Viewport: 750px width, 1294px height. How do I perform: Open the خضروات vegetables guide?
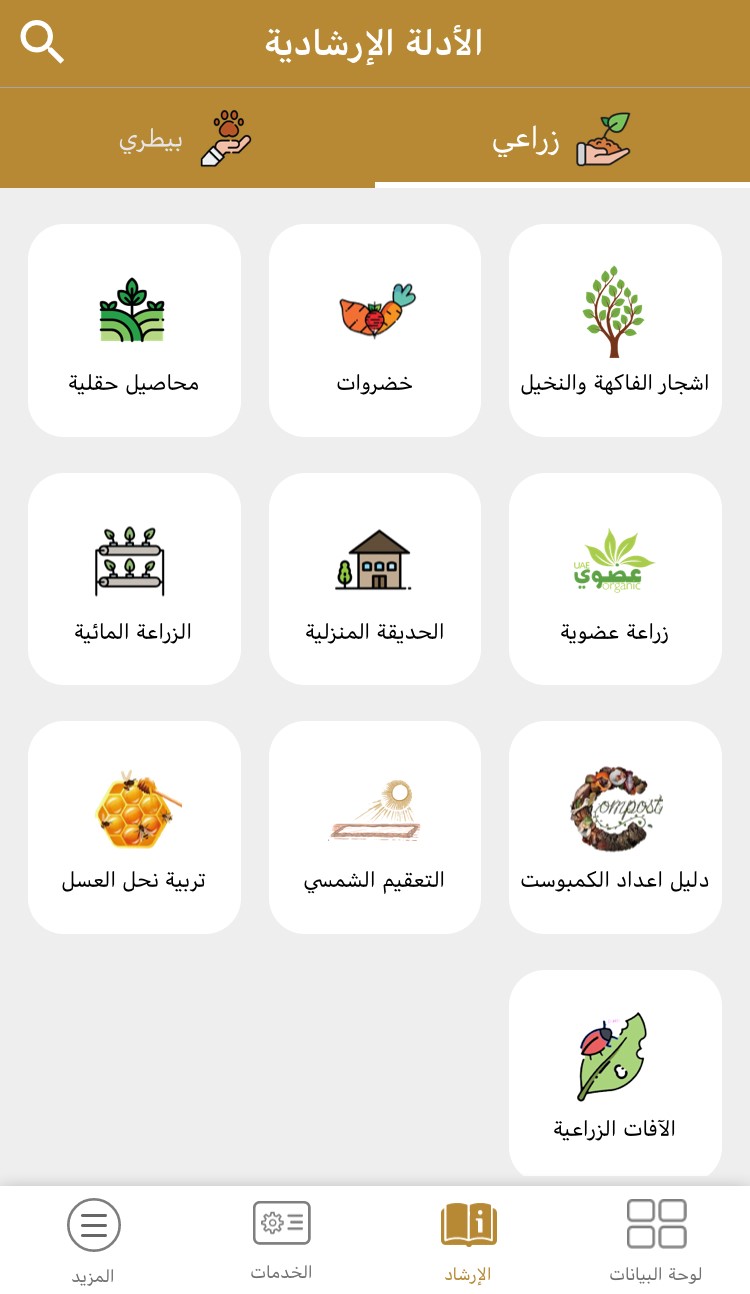pos(375,330)
